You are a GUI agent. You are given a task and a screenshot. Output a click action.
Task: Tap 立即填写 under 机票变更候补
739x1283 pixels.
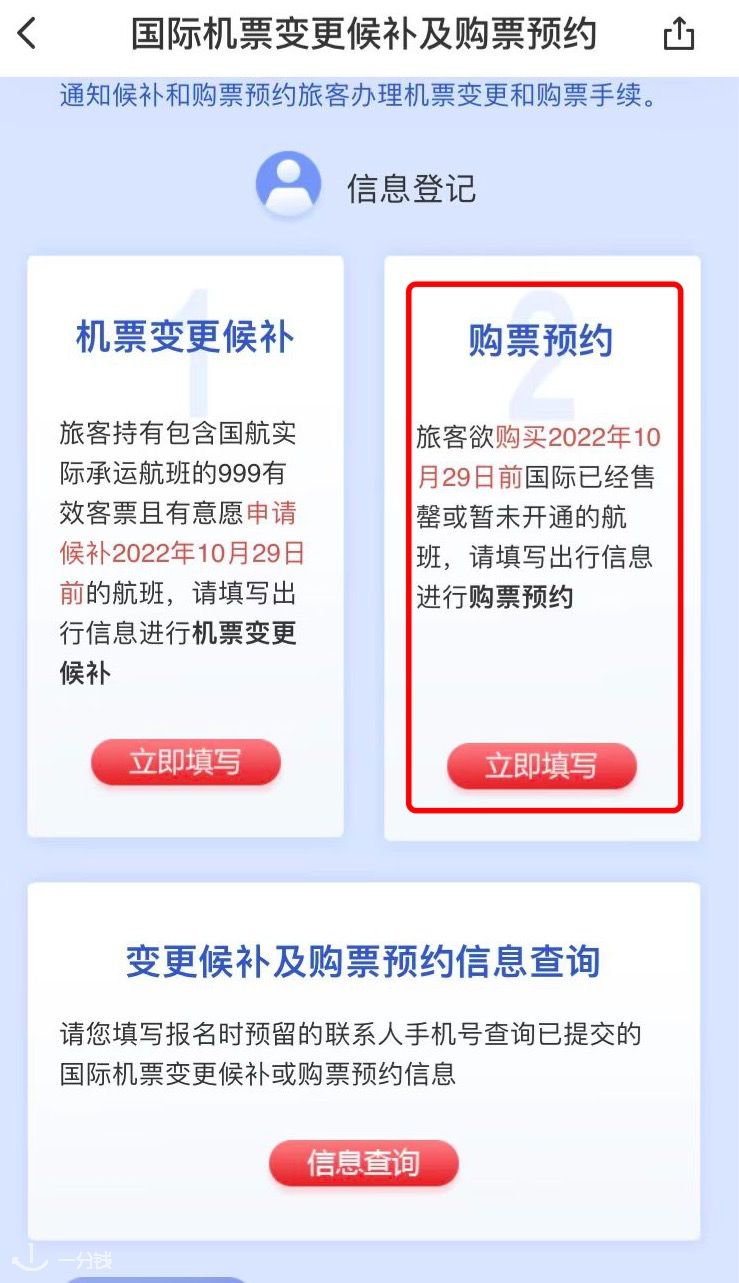[186, 763]
